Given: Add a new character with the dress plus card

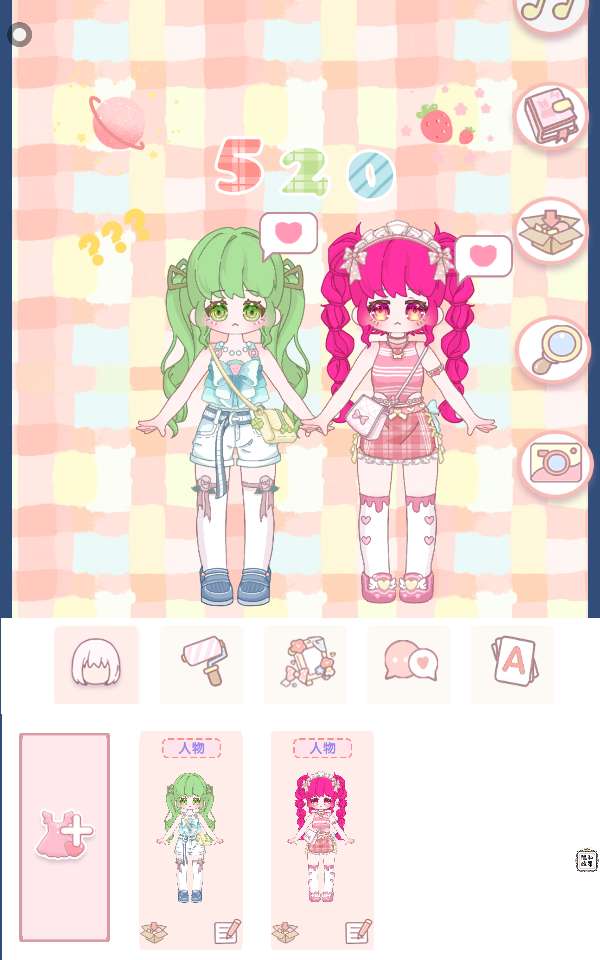Looking at the screenshot, I should tap(64, 836).
